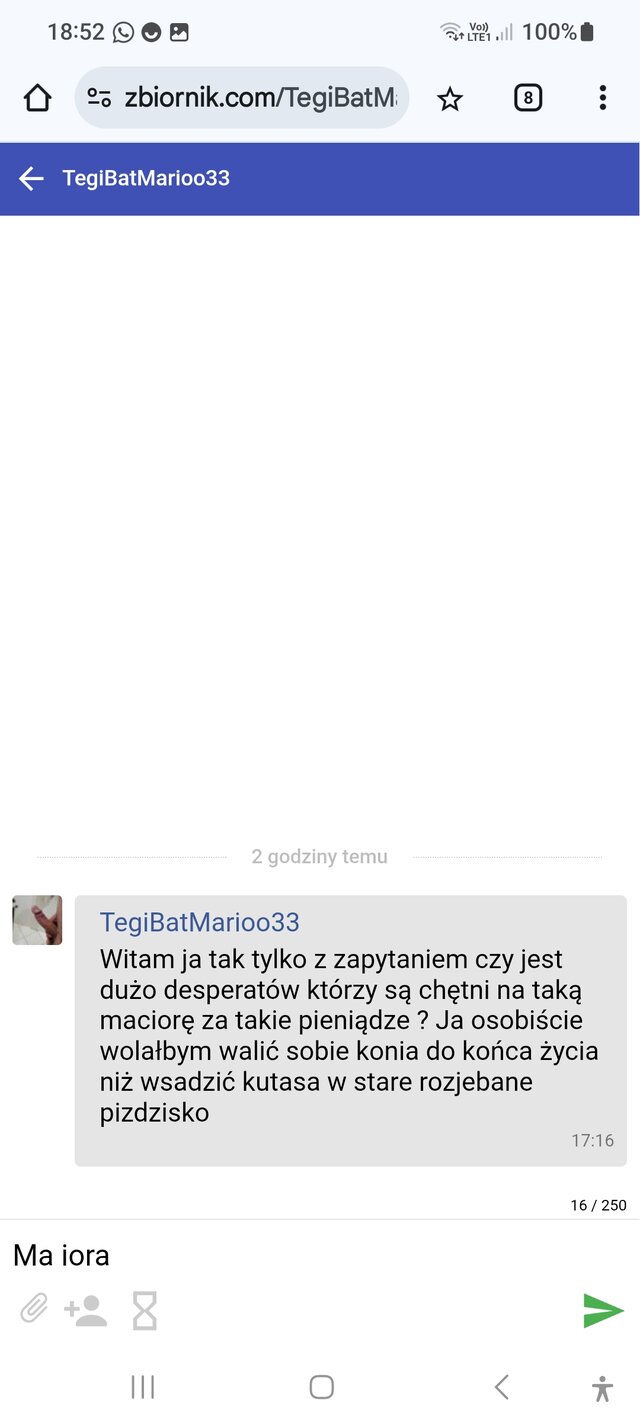Tap the add person icon
The image size is (640, 1422).
coord(85,1310)
